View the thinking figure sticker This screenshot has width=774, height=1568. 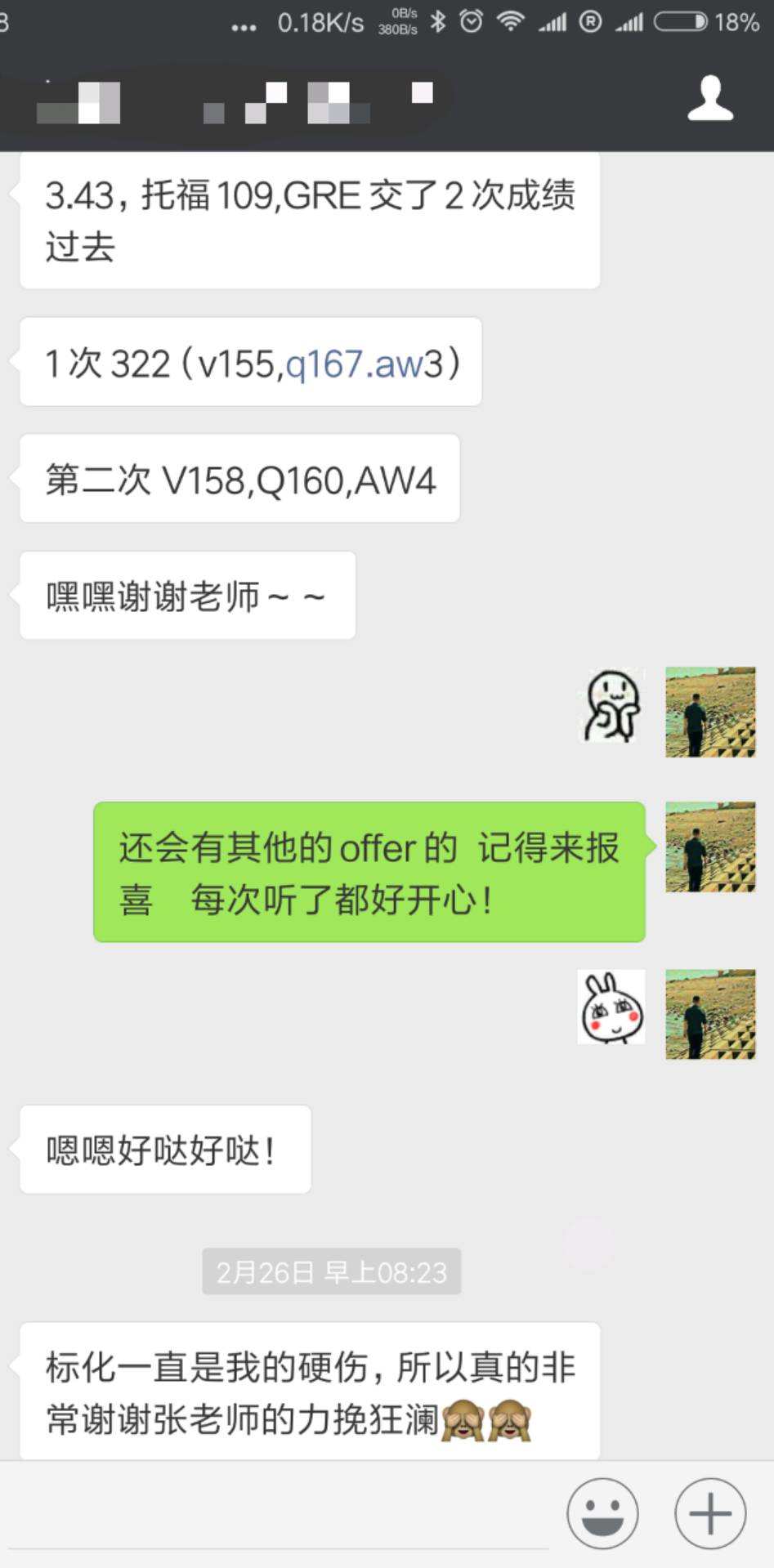(x=611, y=706)
